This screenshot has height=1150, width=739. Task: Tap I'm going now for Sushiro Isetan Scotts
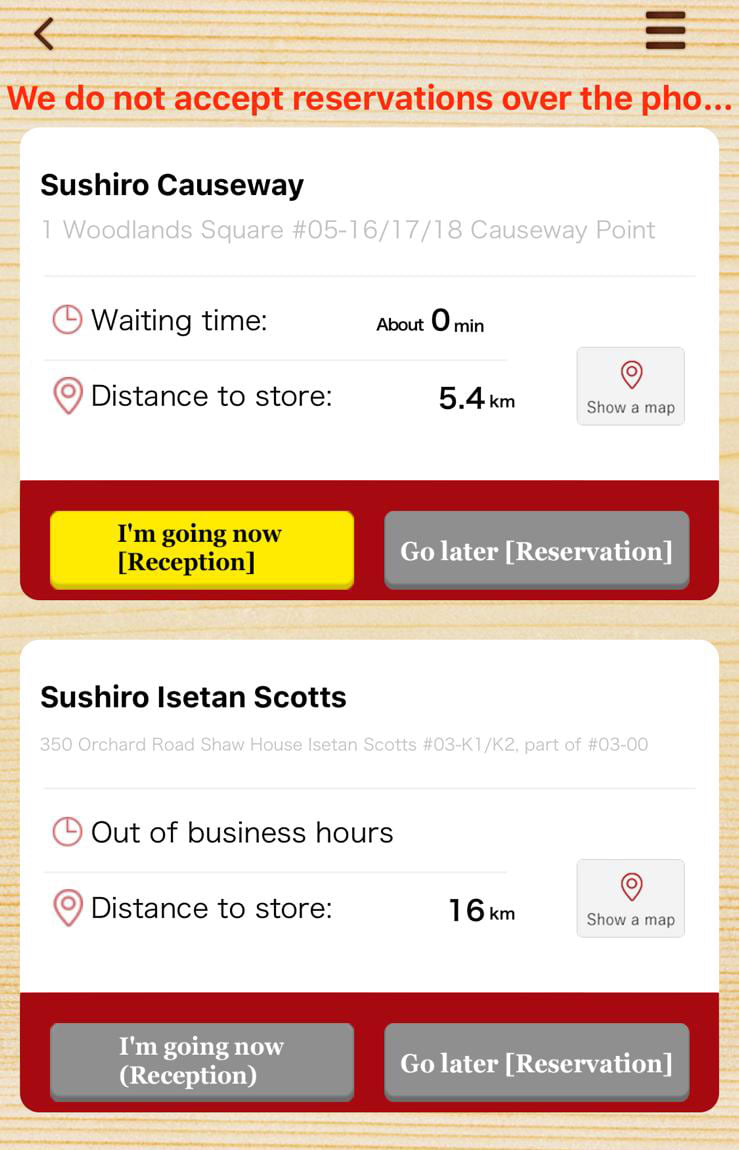(202, 1061)
